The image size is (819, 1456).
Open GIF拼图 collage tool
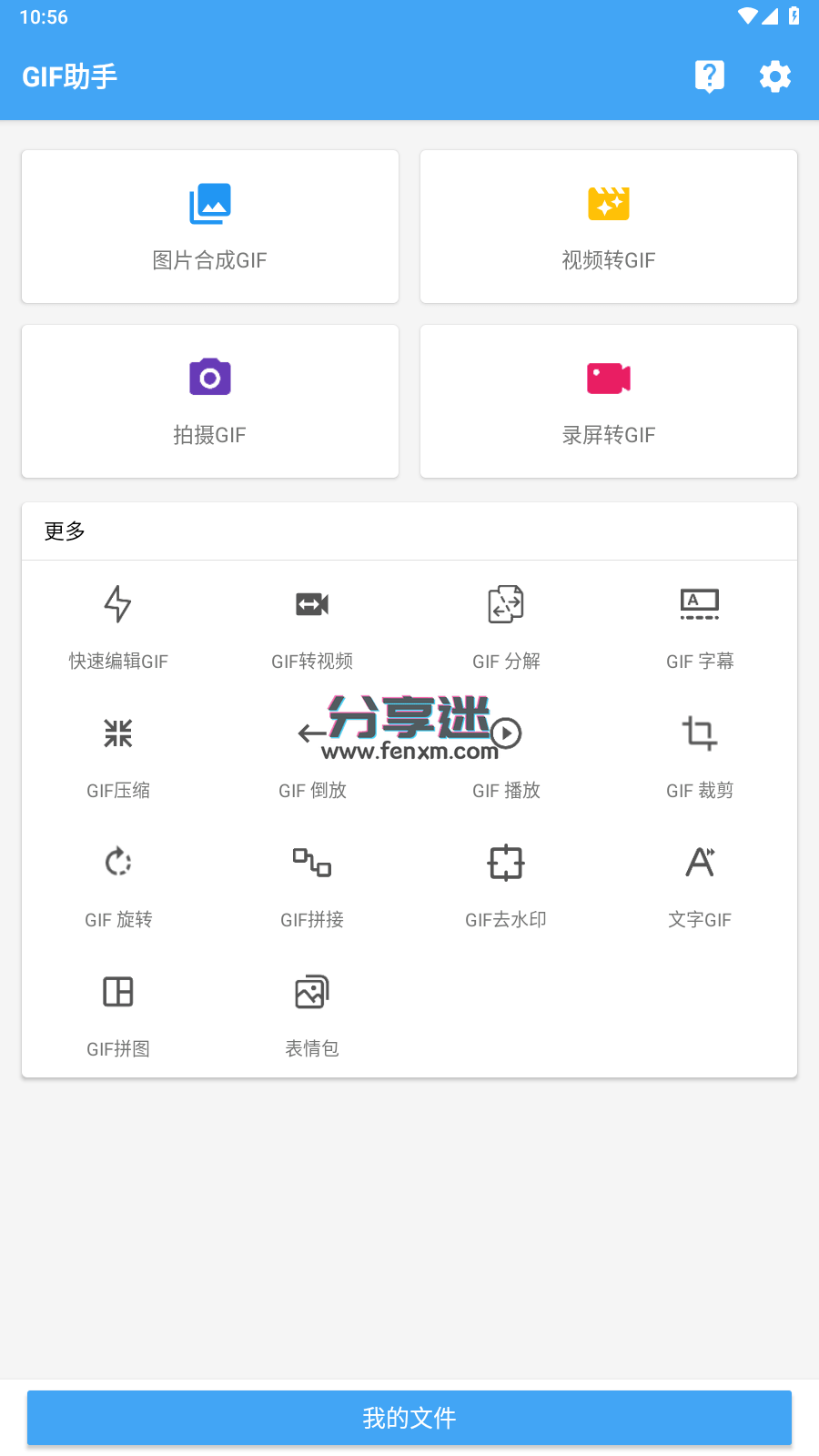(117, 1013)
